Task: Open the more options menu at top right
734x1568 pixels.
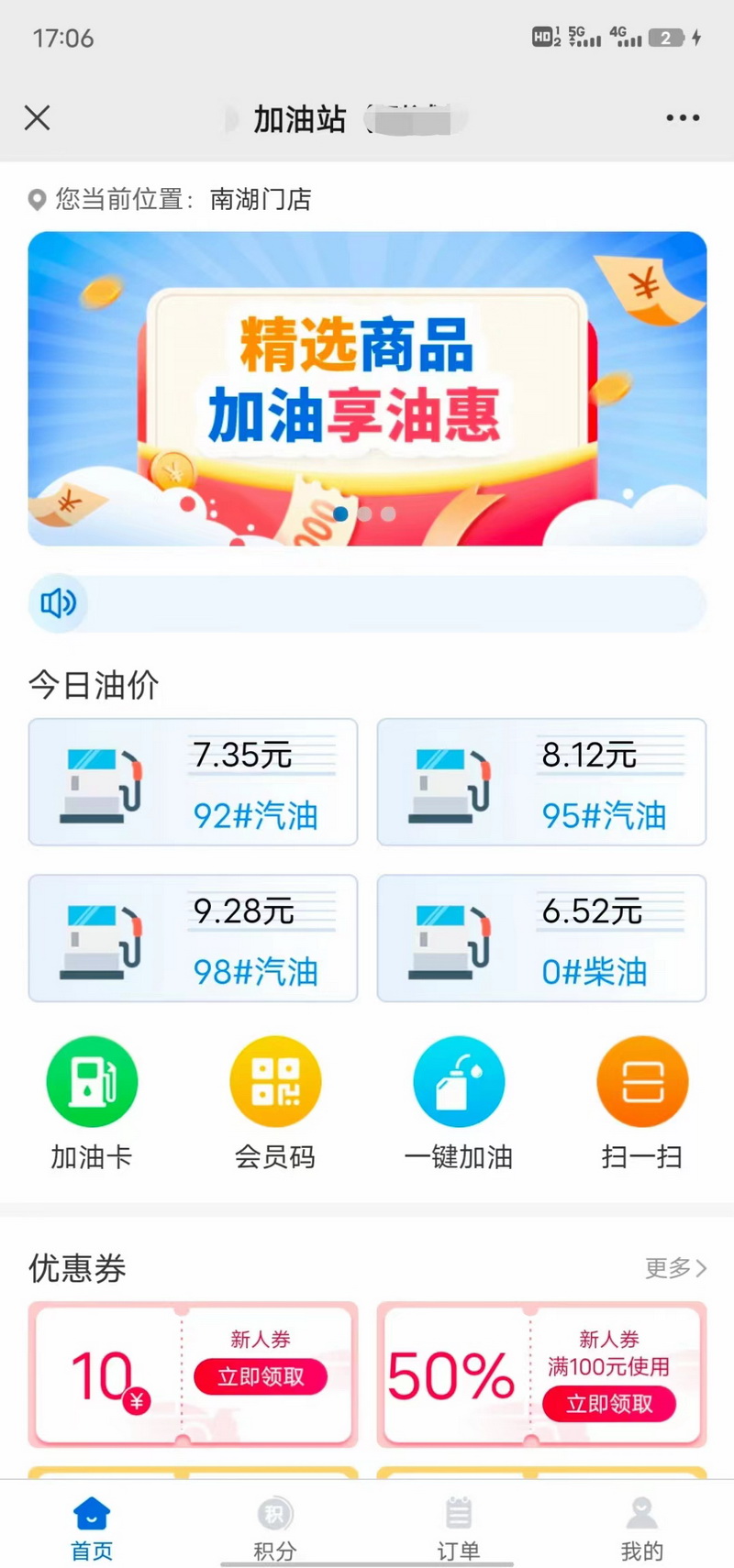Action: coord(682,117)
